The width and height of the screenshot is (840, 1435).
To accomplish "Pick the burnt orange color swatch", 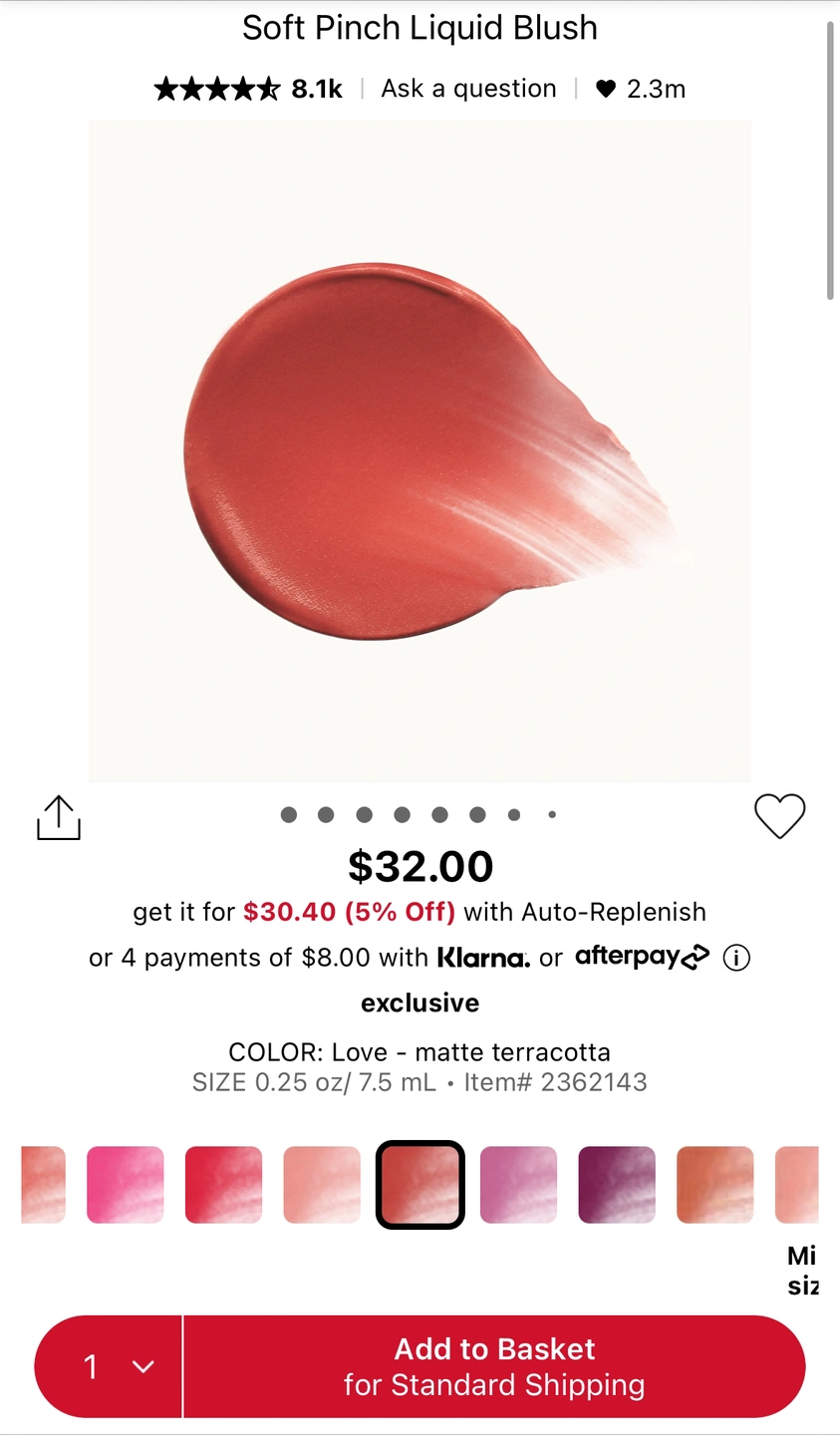I will point(715,1184).
